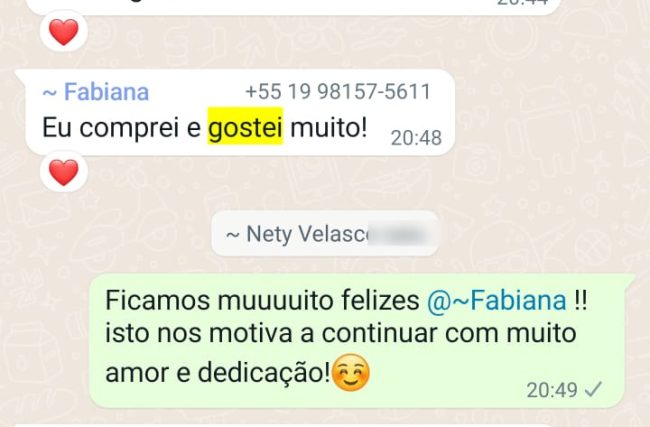View heart reaction on the top message

click(63, 33)
